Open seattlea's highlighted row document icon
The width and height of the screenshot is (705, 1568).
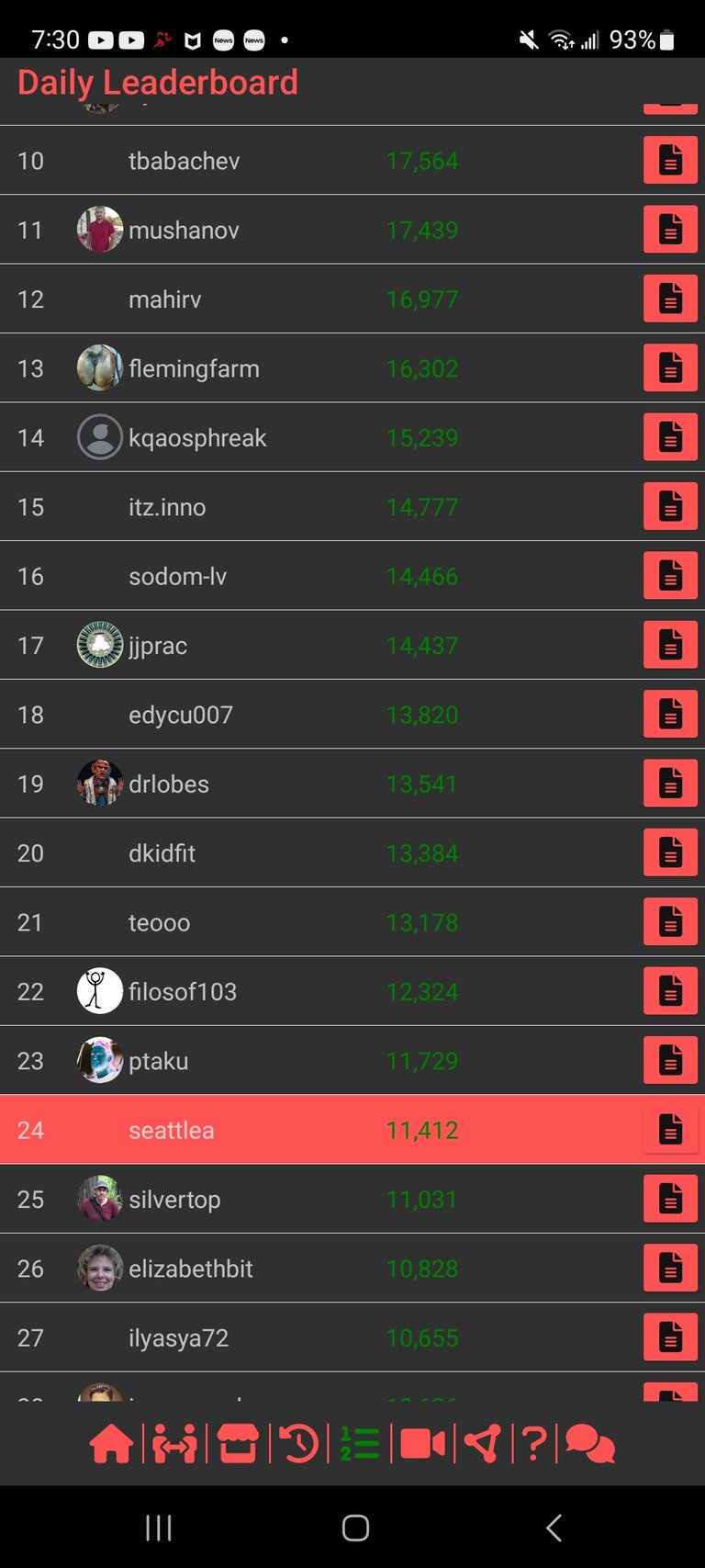point(671,1129)
